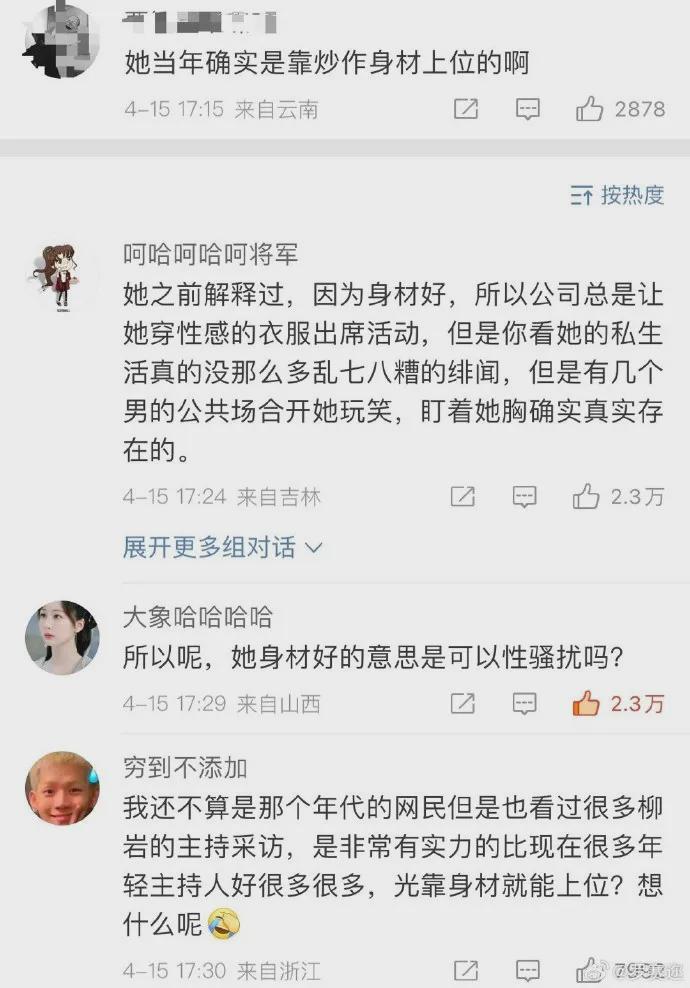The width and height of the screenshot is (690, 988).
Task: Sort comments using 按热度
Action: coord(617,195)
